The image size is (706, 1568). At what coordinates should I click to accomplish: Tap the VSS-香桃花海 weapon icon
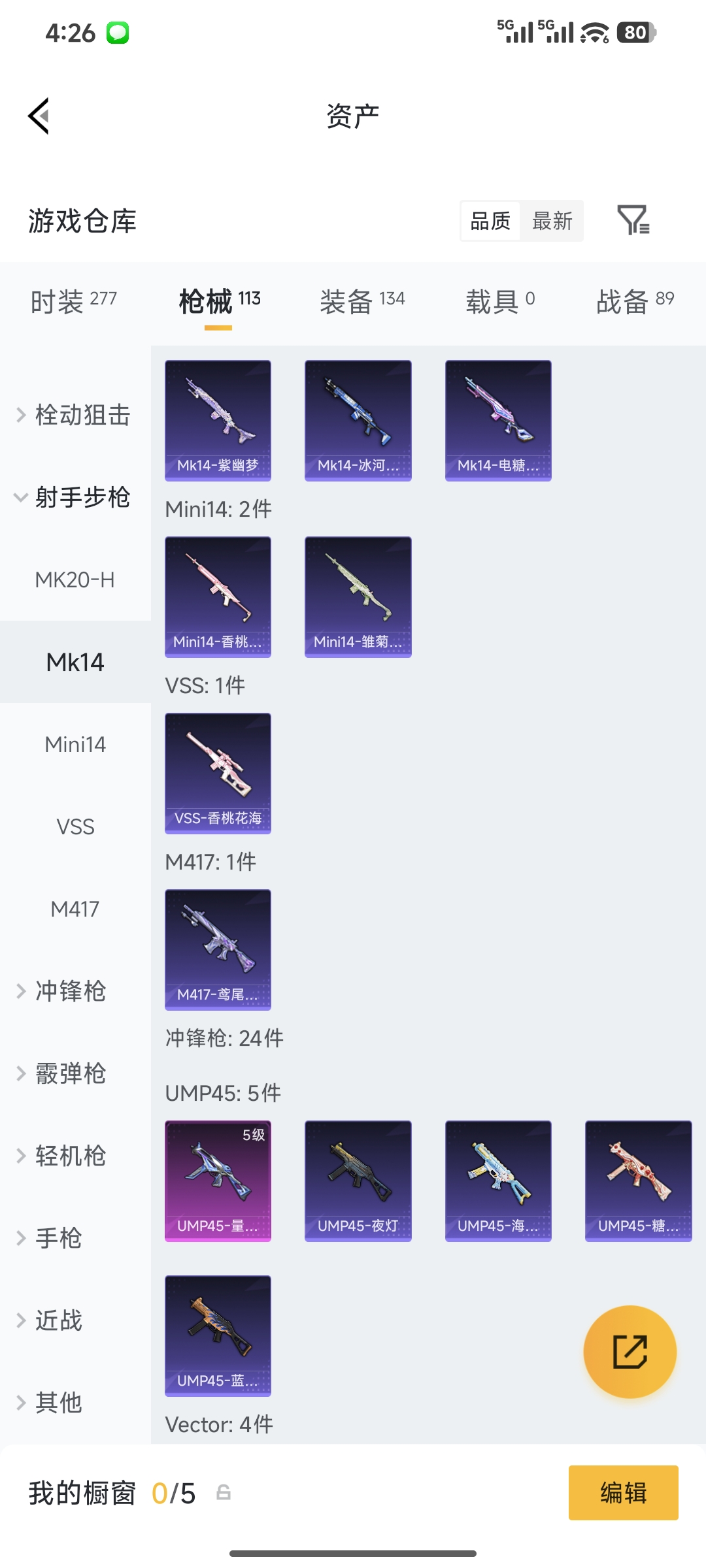[x=218, y=773]
